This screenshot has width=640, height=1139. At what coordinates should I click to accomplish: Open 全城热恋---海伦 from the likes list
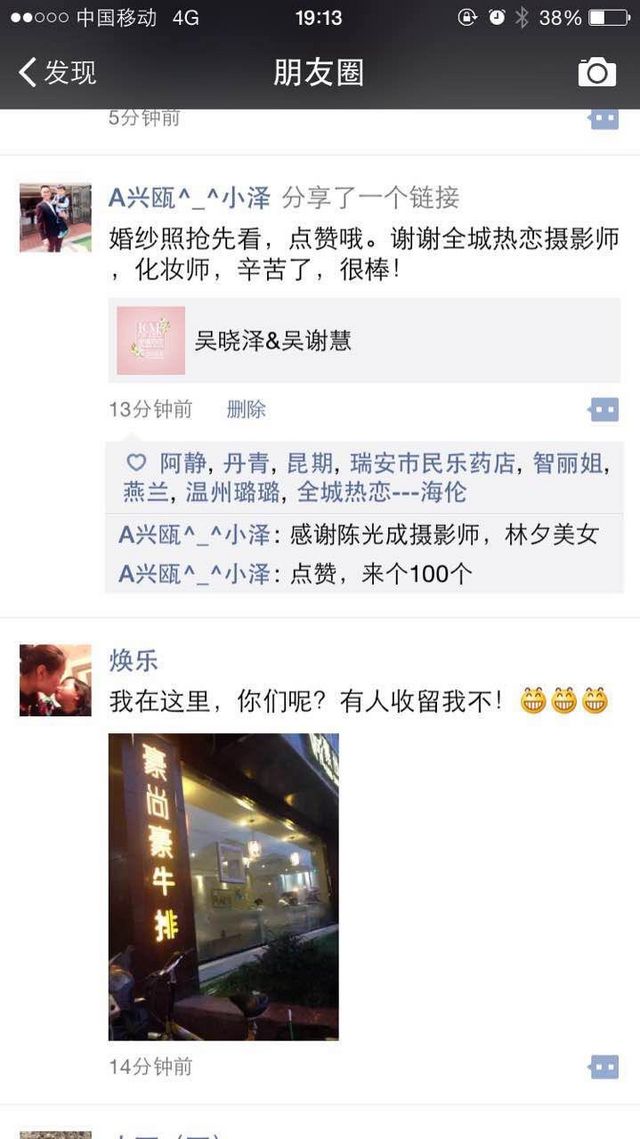click(381, 493)
